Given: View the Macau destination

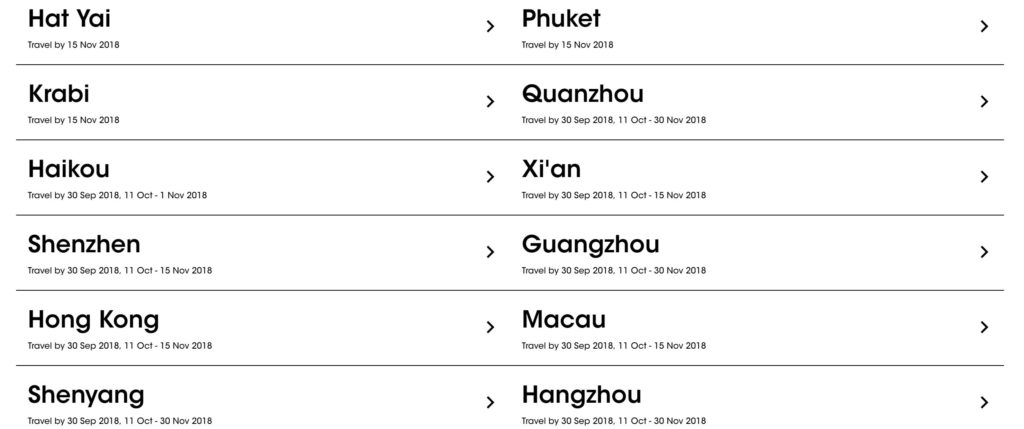Looking at the screenshot, I should pyautogui.click(x=563, y=320).
